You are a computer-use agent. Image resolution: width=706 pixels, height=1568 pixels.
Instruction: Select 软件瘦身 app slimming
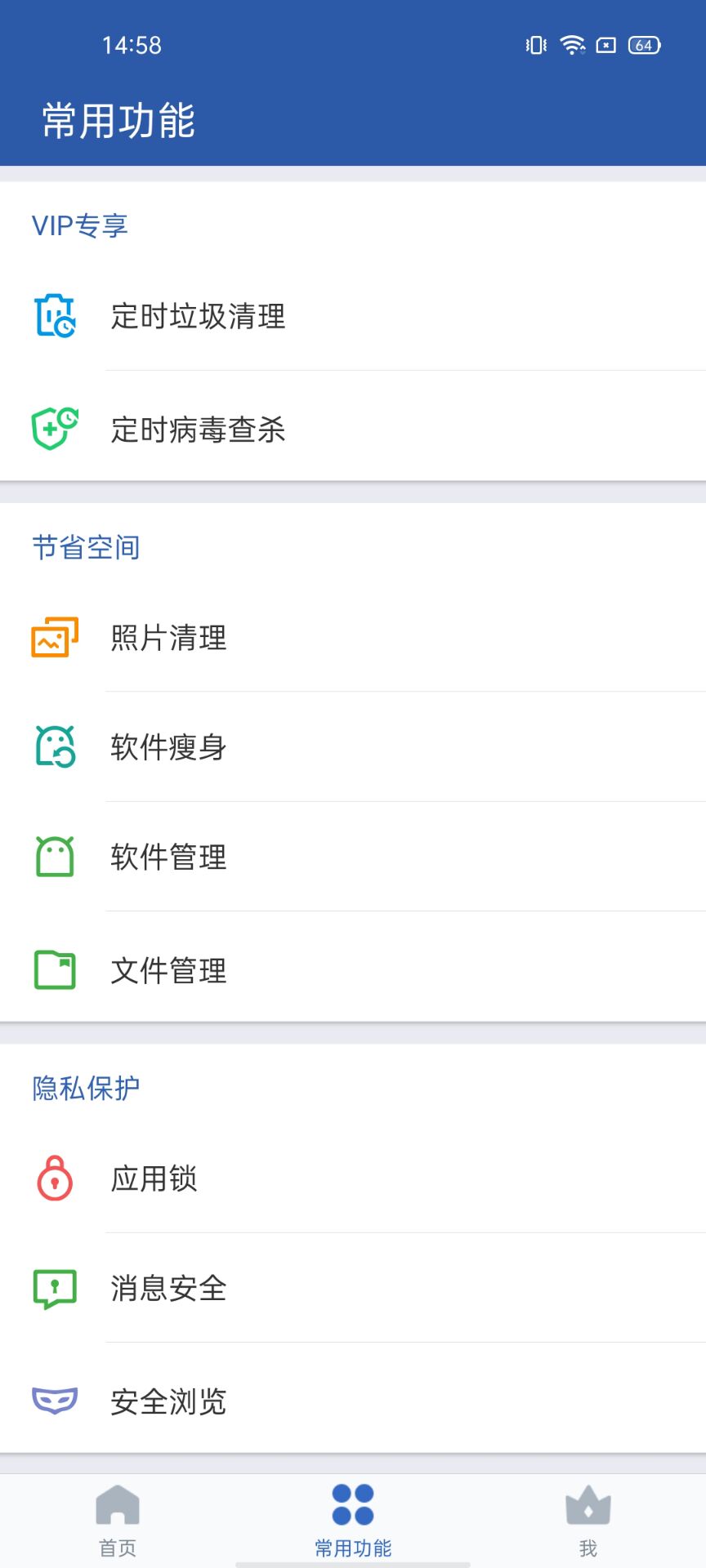tap(353, 746)
